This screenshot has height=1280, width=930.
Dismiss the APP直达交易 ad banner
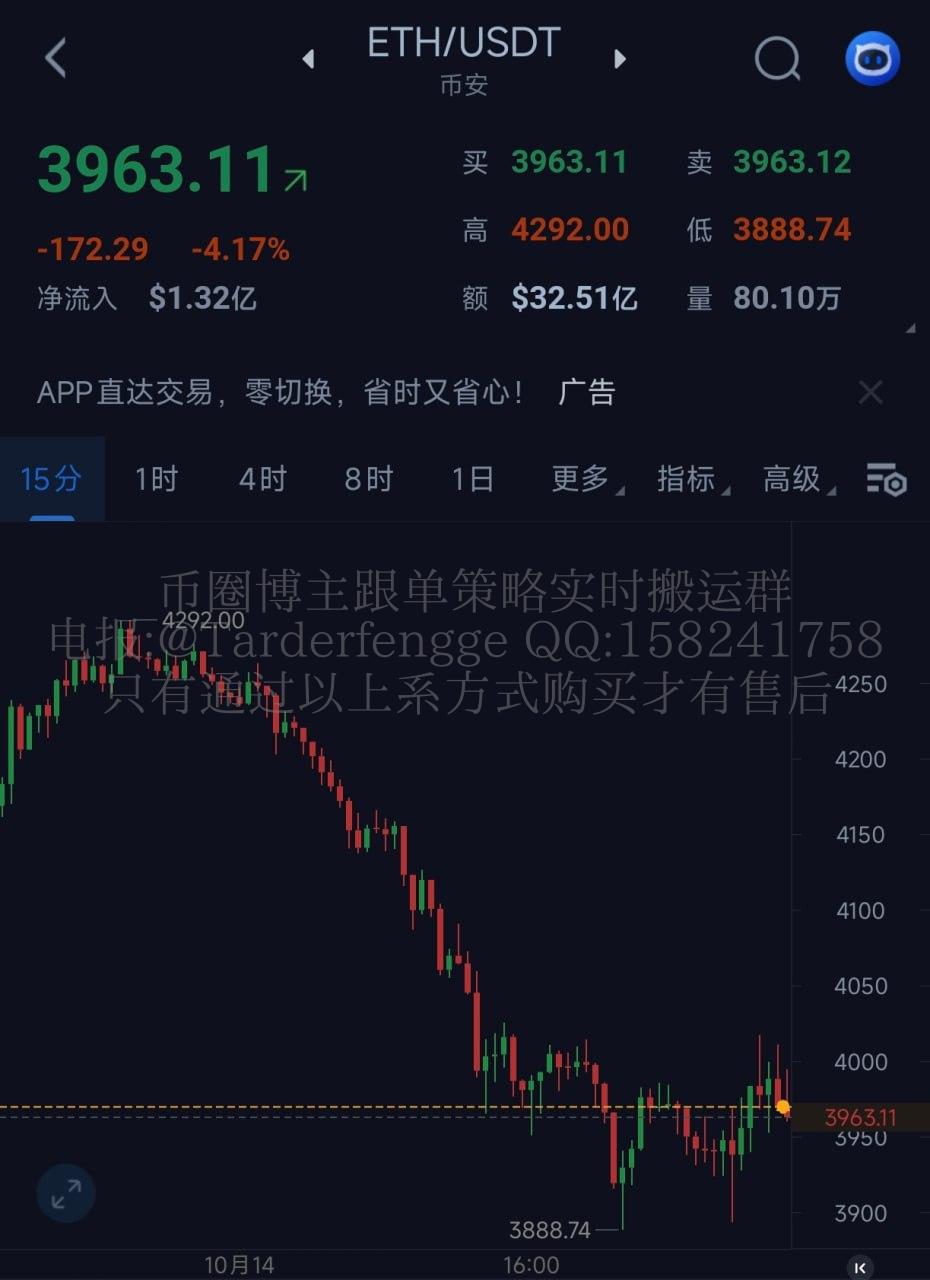pyautogui.click(x=871, y=393)
